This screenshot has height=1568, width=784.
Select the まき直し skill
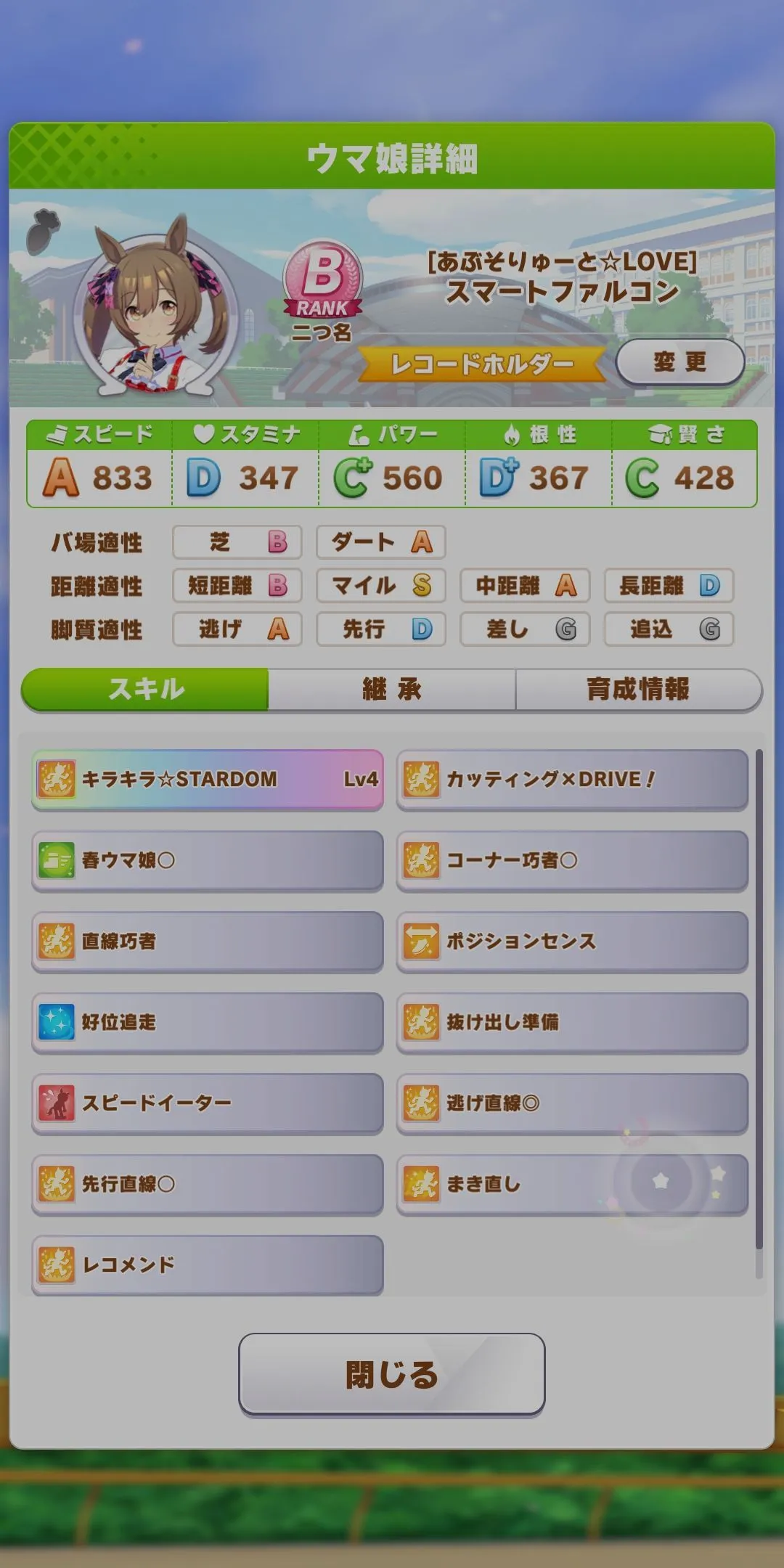pyautogui.click(x=508, y=1184)
